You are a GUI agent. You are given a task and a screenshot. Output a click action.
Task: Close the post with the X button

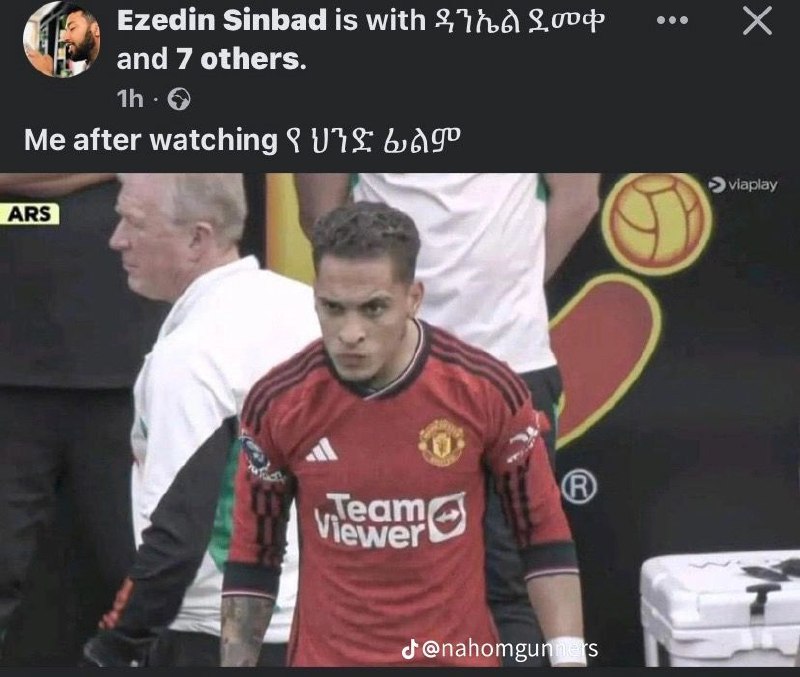pos(757,21)
